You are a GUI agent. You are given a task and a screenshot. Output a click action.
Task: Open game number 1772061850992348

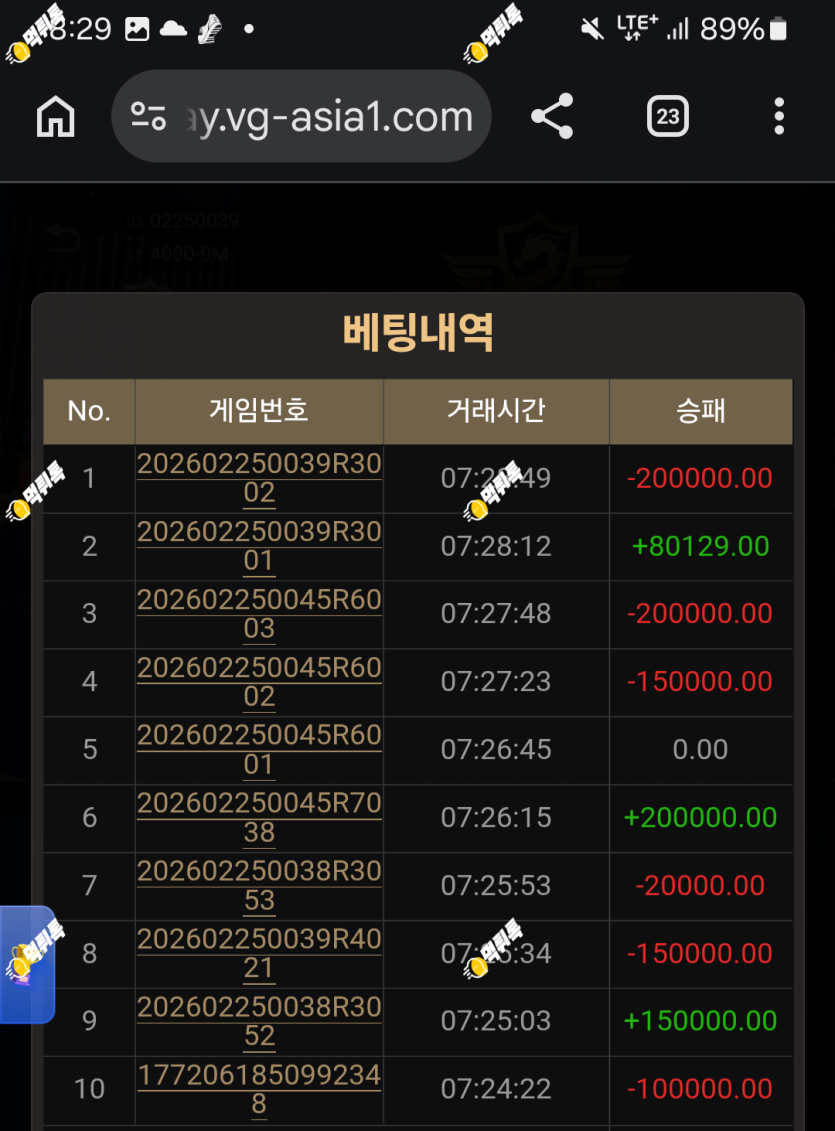259,1089
